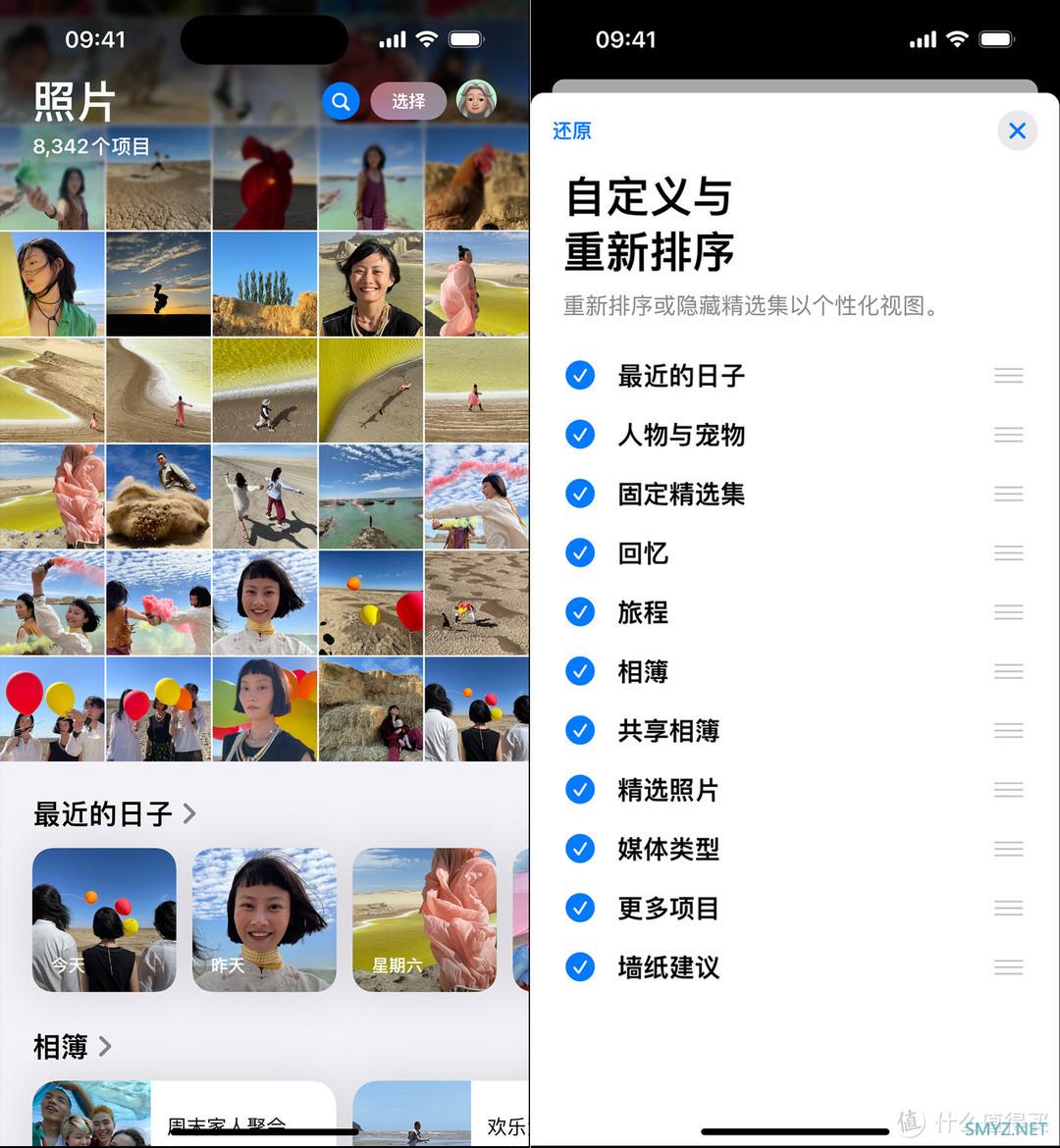The width and height of the screenshot is (1060, 1148).
Task: Open the 昨天 recent day card
Action: coord(264,919)
